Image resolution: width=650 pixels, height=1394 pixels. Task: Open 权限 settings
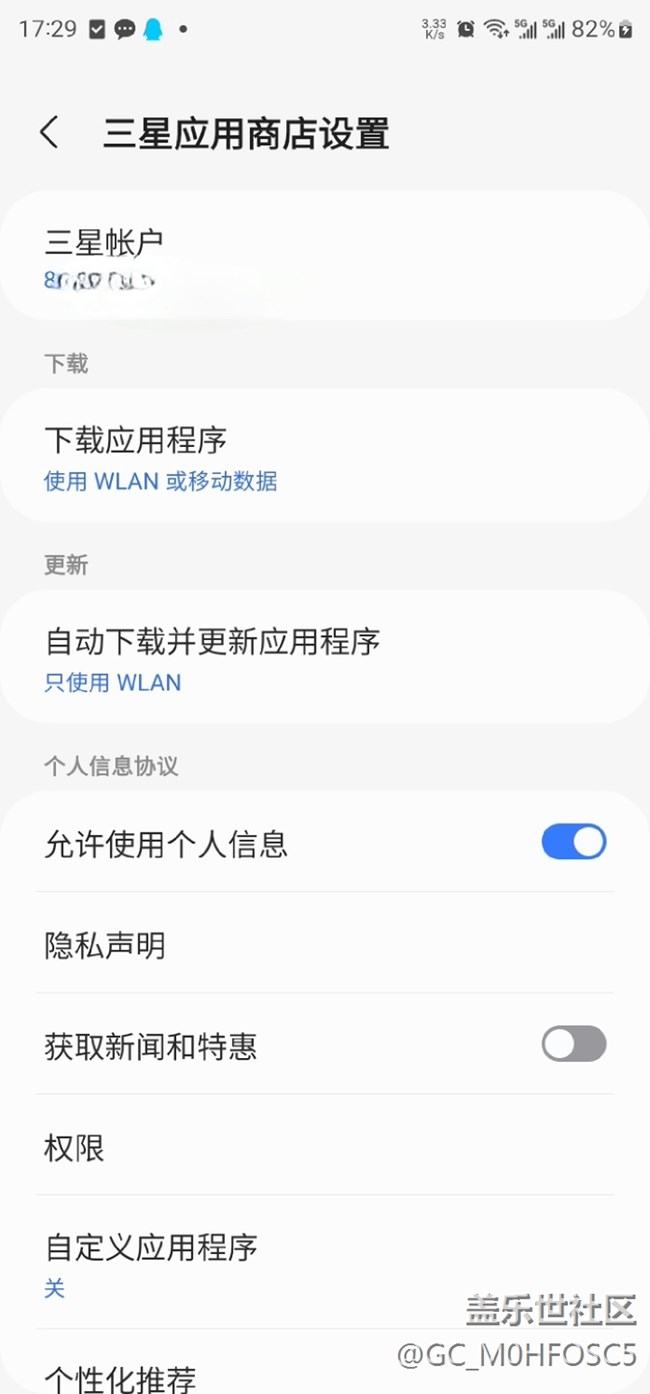324,1146
